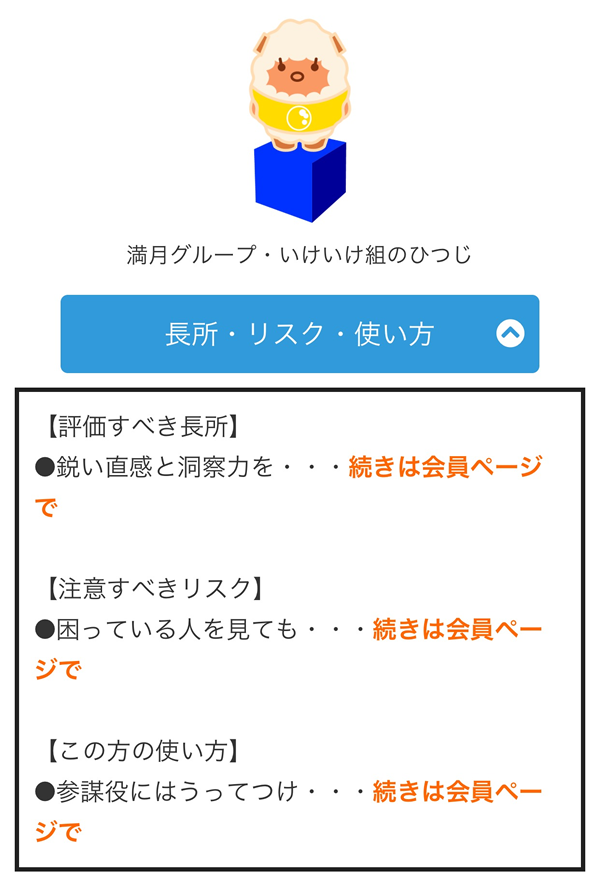
Task: Open member page link under 注意すべきリスク
Action: coord(456,630)
